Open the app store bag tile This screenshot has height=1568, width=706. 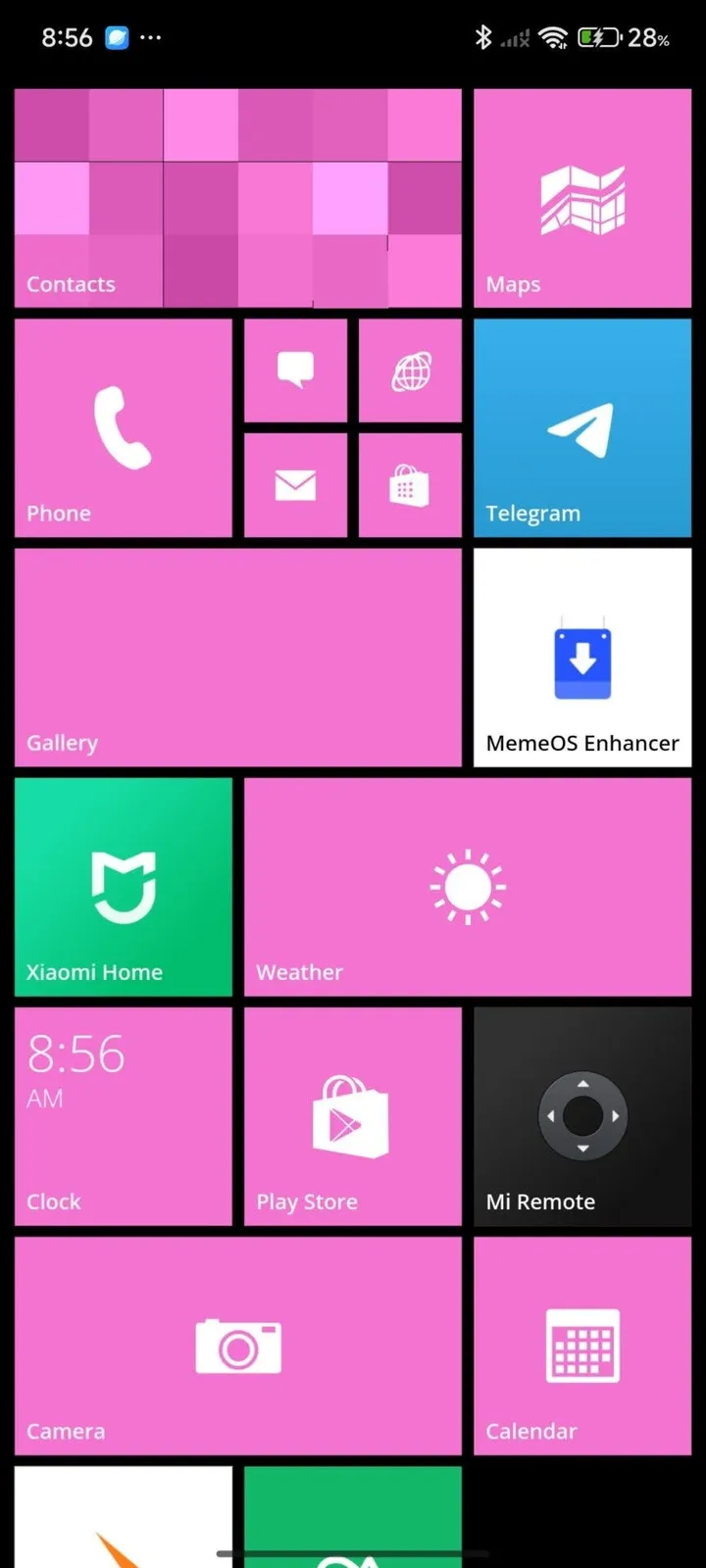click(410, 484)
